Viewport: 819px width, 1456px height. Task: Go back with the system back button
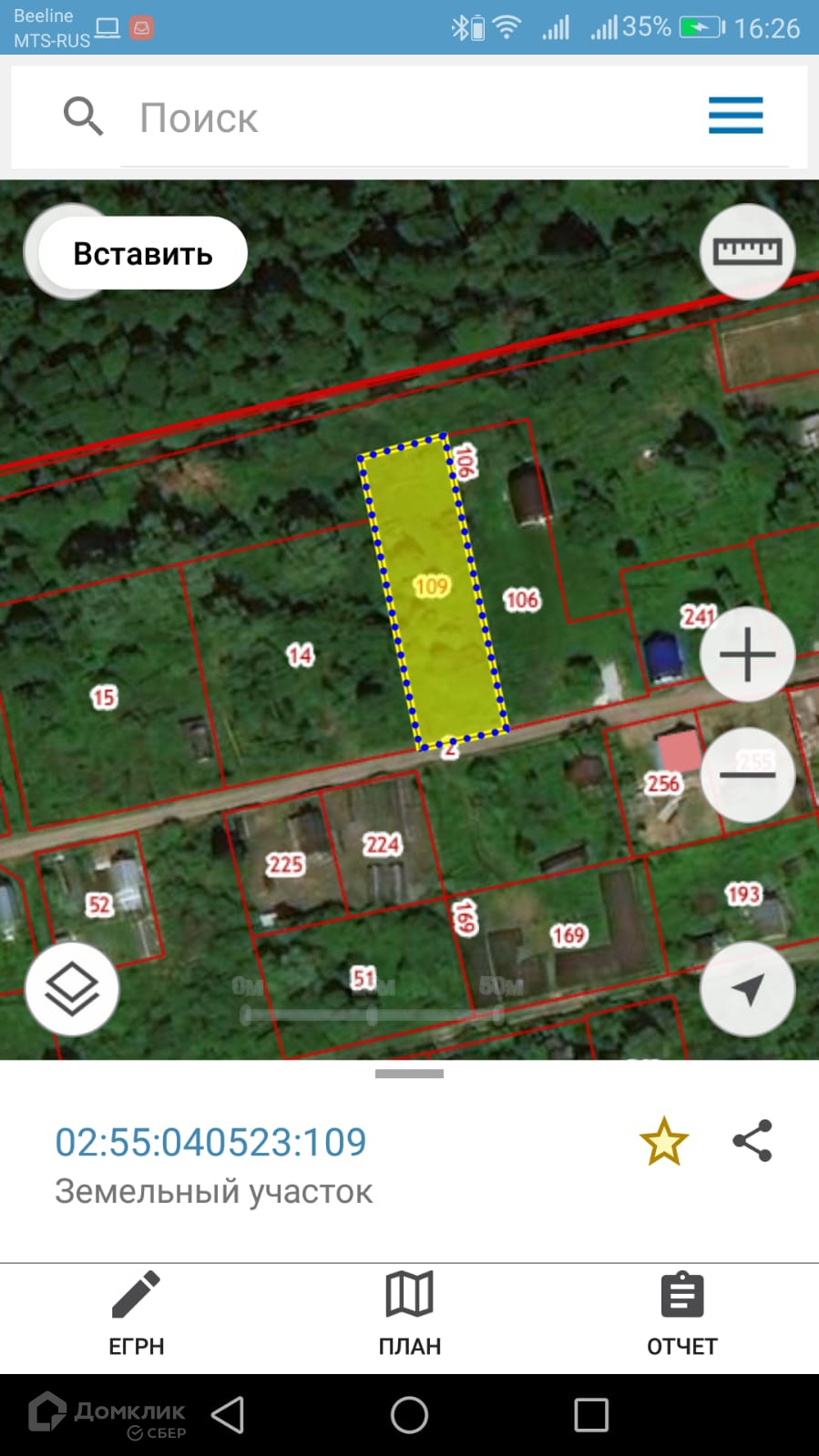228,1415
